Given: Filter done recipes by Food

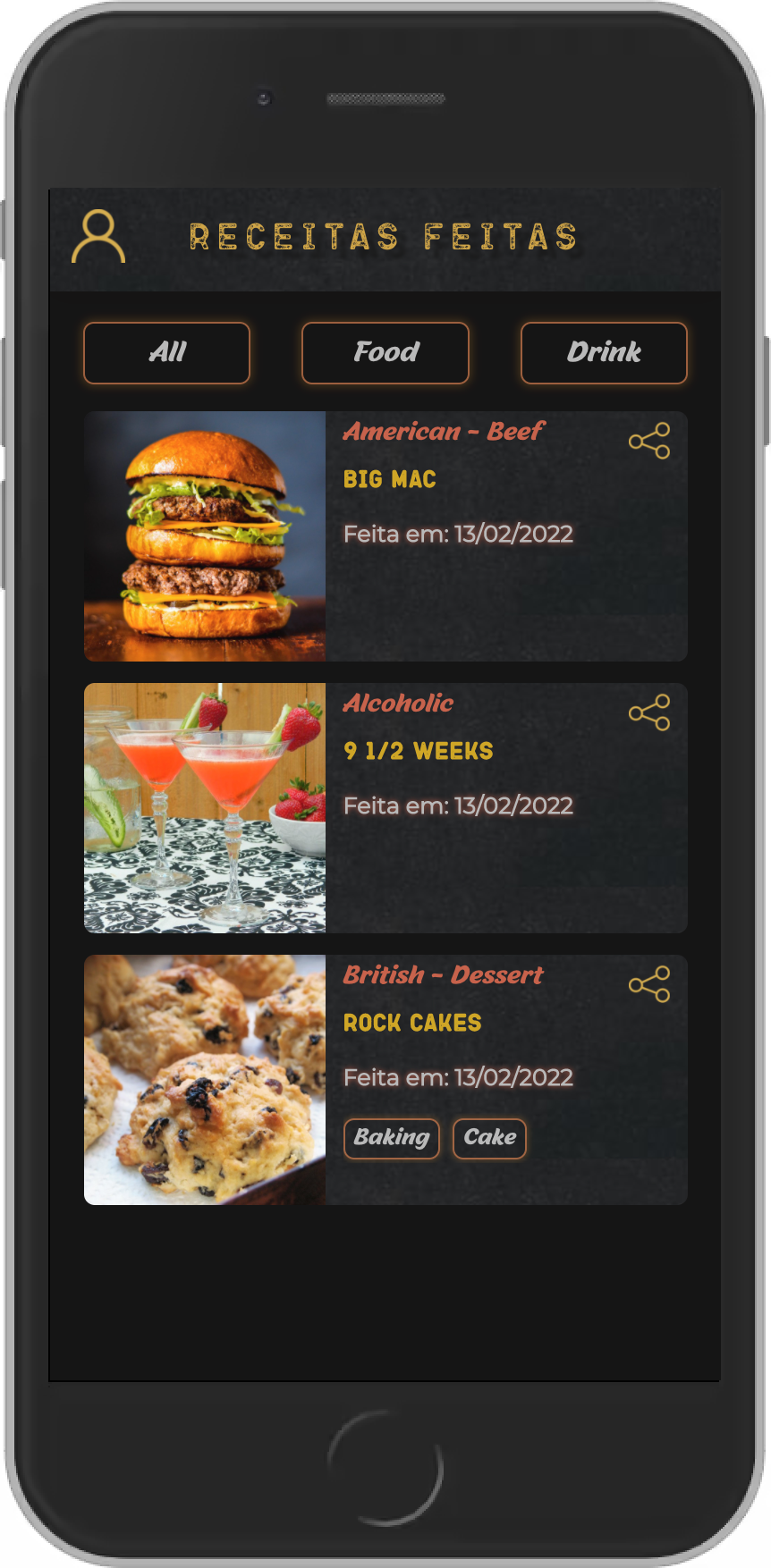Looking at the screenshot, I should [x=385, y=353].
